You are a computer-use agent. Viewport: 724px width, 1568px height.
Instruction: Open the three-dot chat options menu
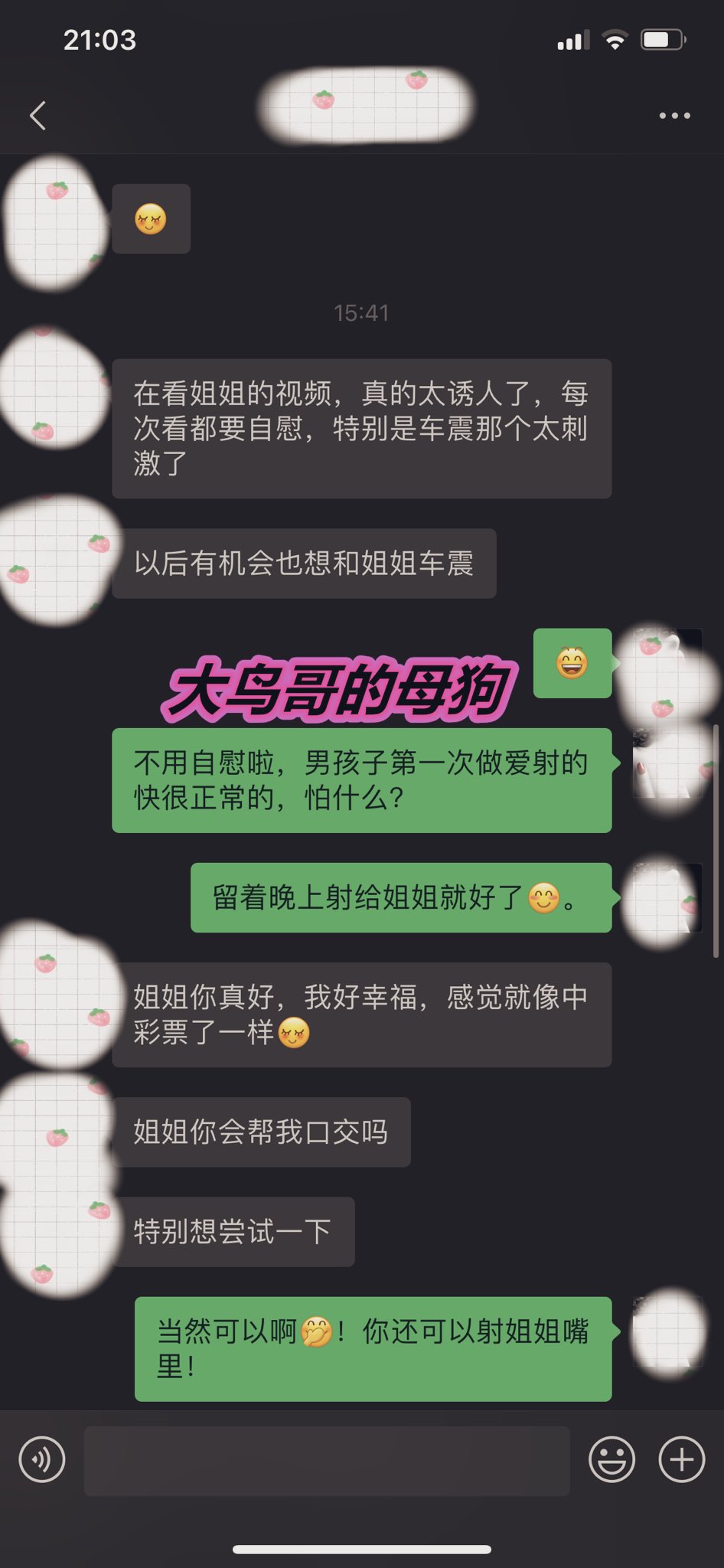point(675,116)
